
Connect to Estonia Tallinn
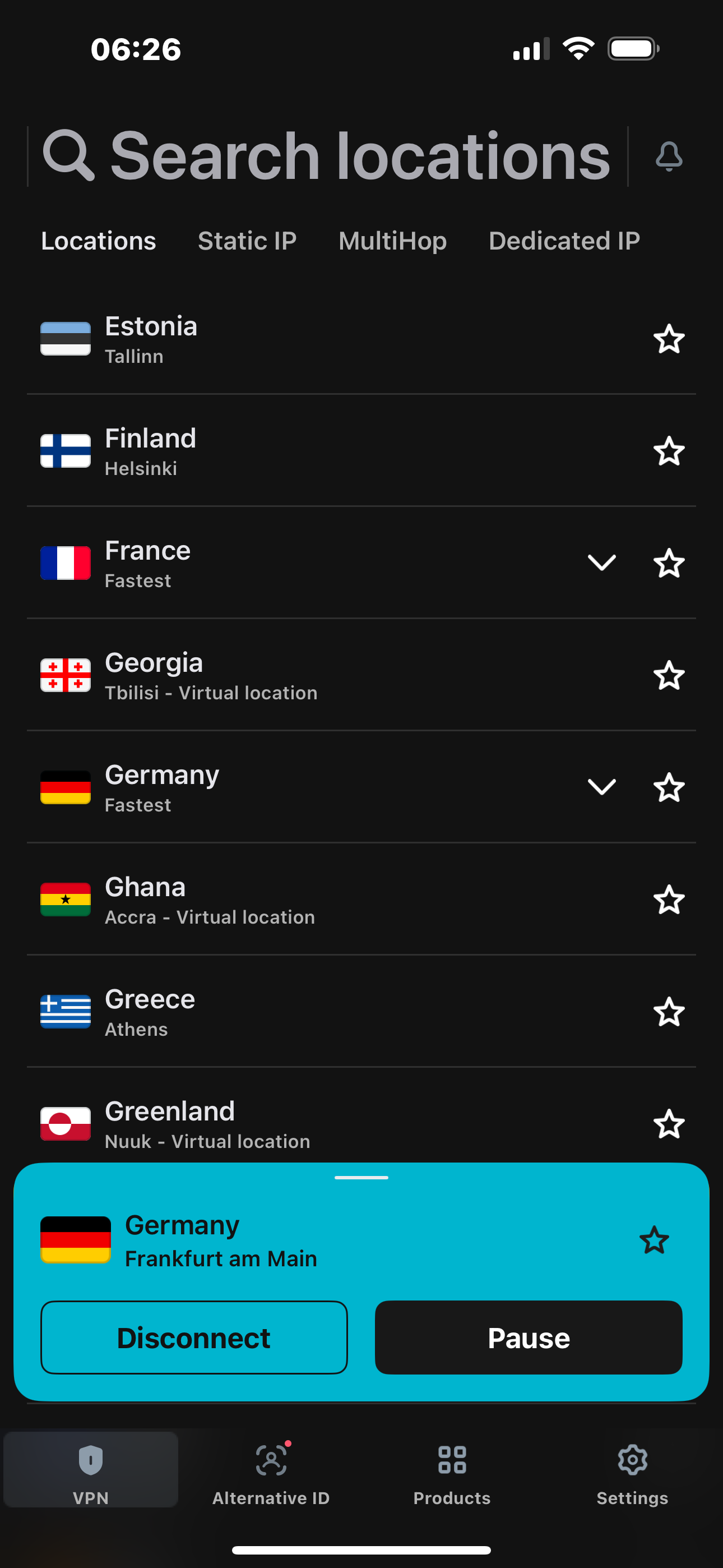coord(361,339)
